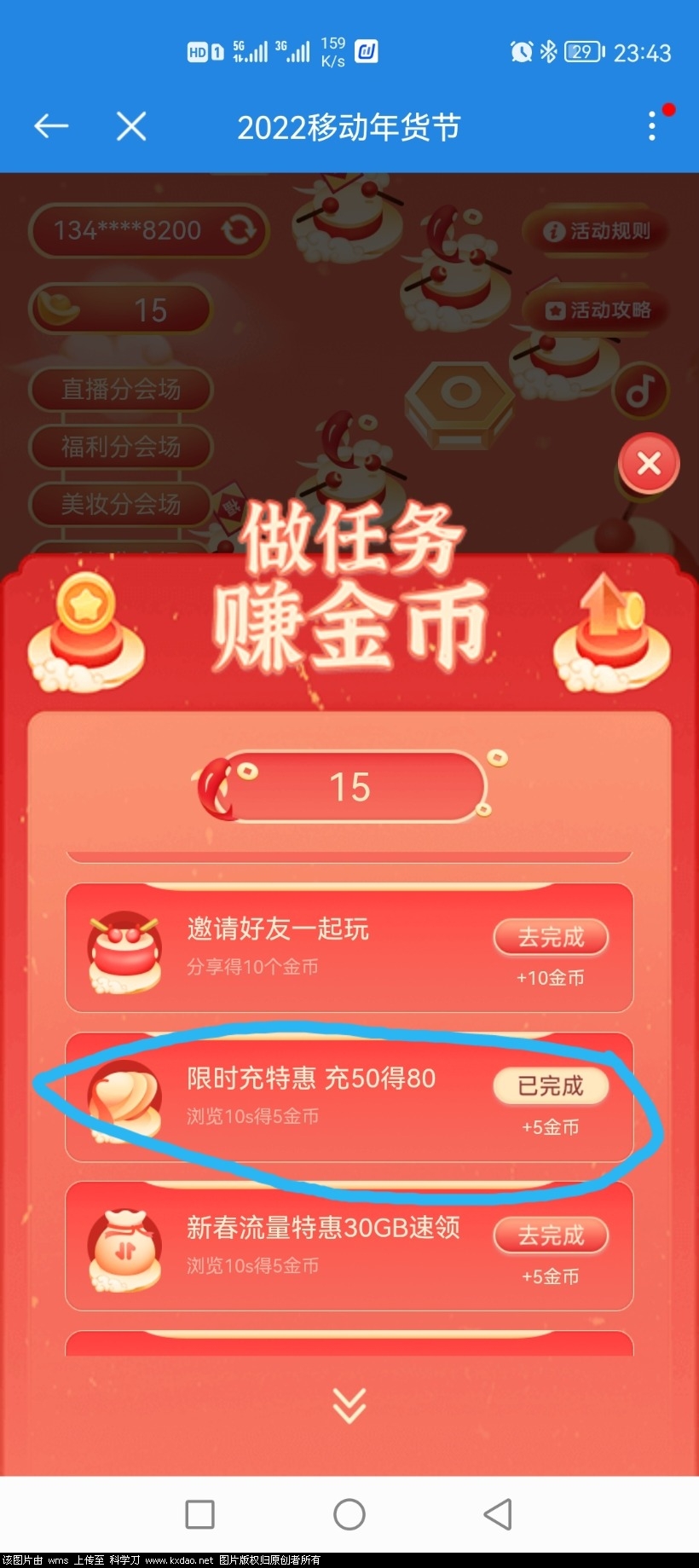Expand more tasks with the double-down arrow
The image size is (699, 1568).
349,1405
